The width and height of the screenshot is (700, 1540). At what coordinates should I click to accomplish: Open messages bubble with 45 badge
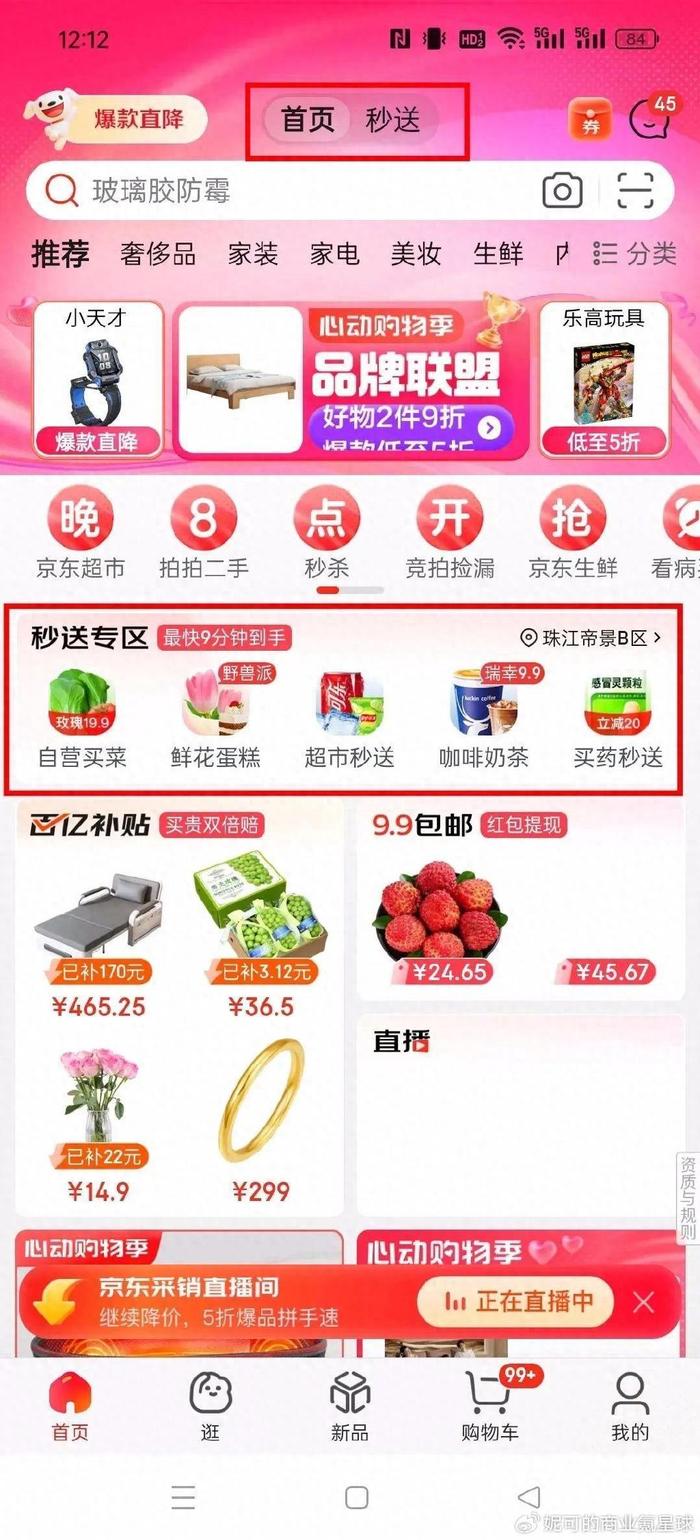651,118
